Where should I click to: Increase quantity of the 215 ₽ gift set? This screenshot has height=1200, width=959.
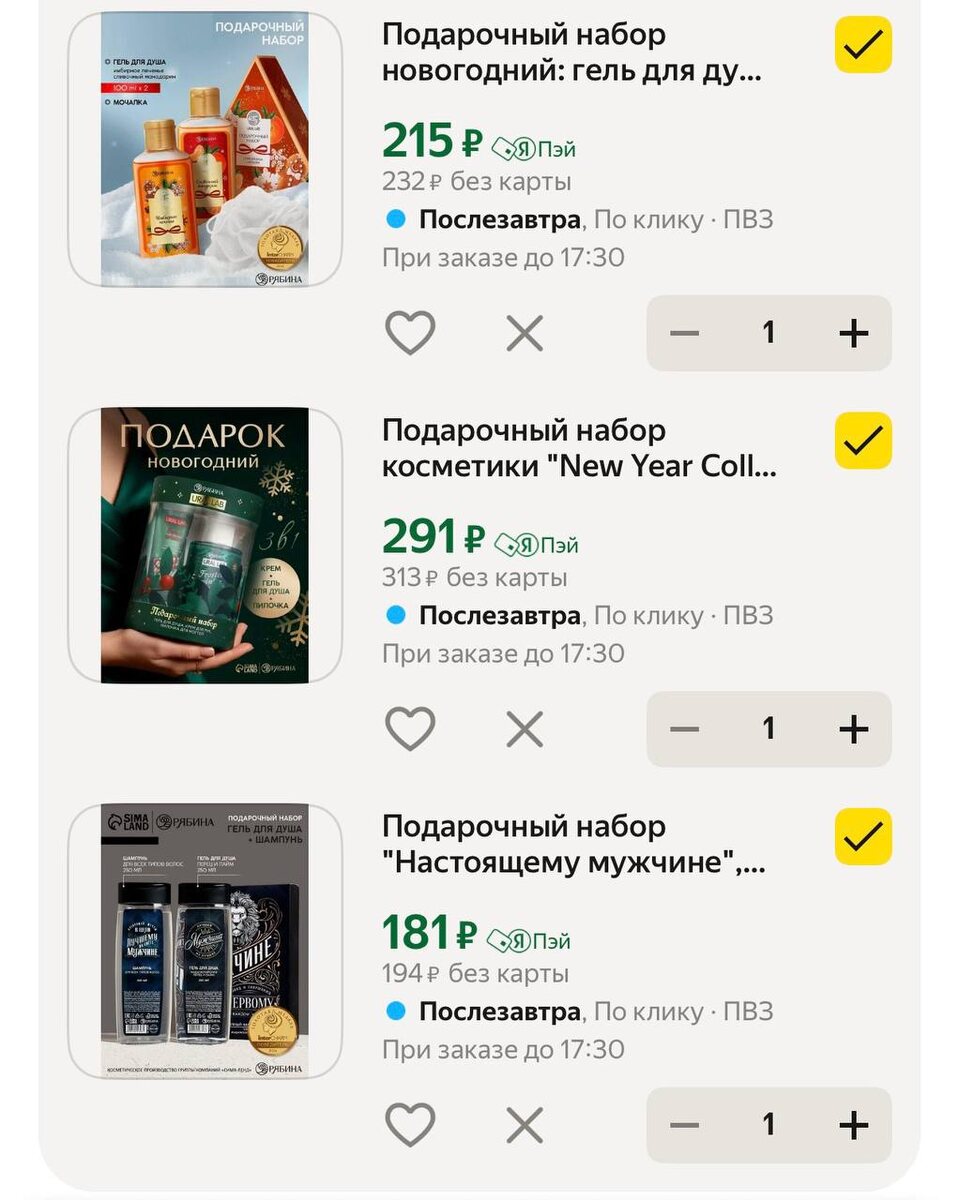(x=853, y=333)
